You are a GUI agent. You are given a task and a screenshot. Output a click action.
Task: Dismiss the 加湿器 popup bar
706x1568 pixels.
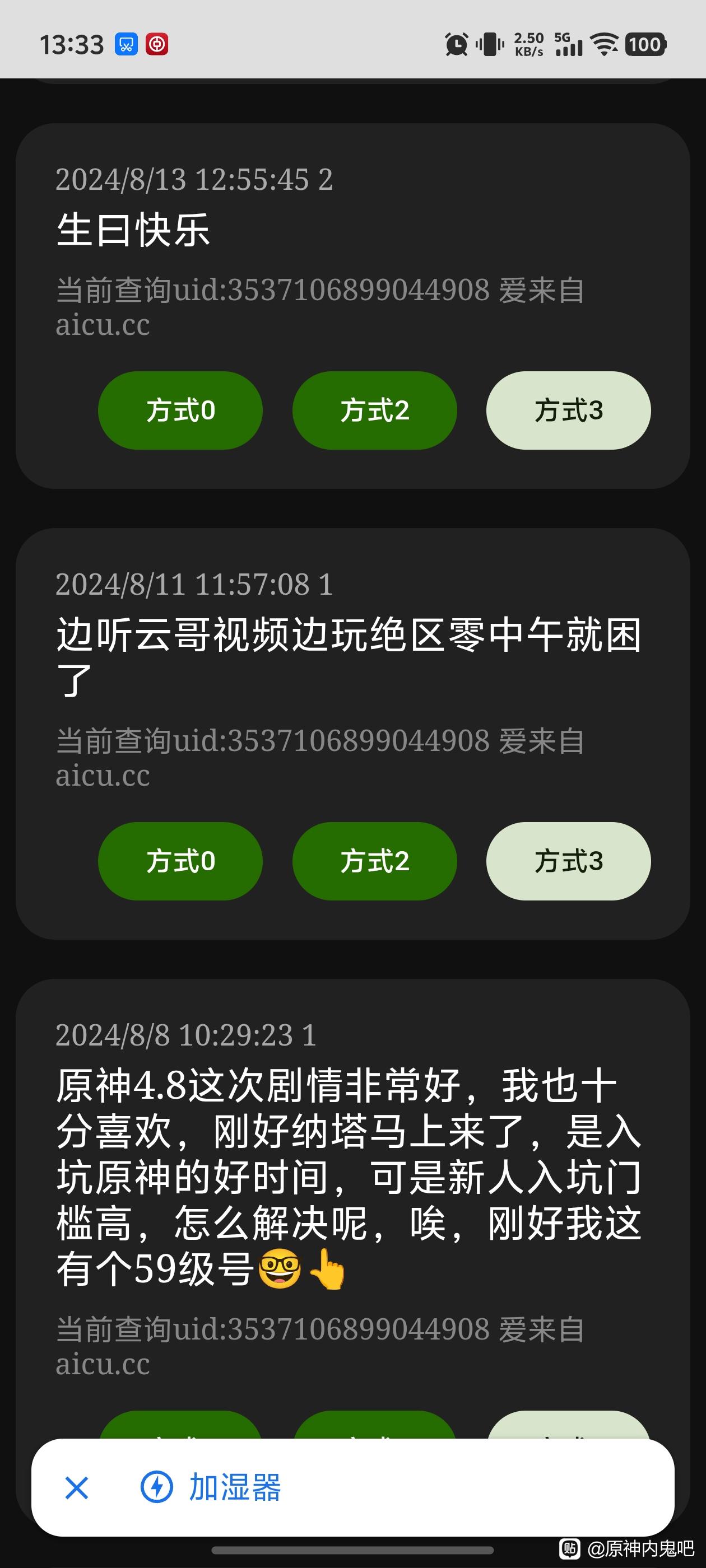[x=77, y=1488]
